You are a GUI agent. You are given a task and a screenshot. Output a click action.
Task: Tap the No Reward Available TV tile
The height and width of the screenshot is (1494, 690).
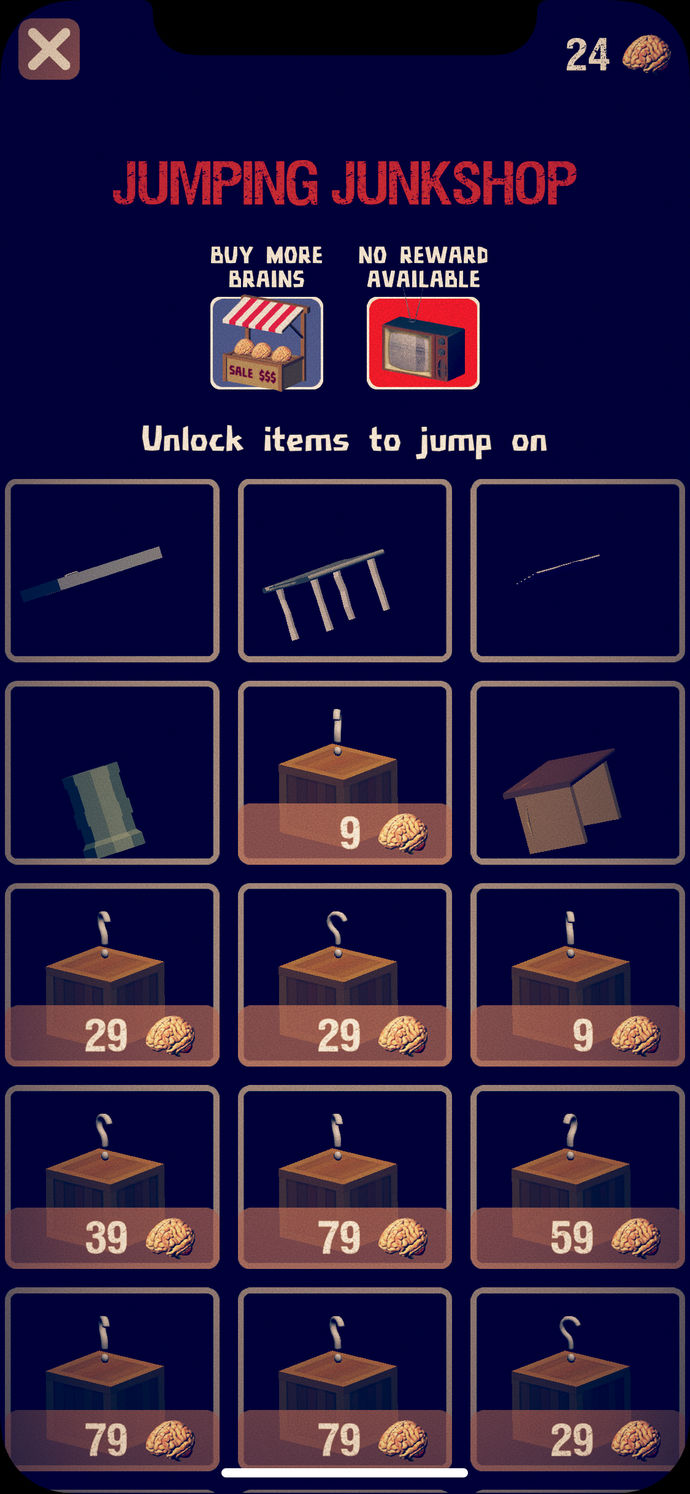point(423,342)
